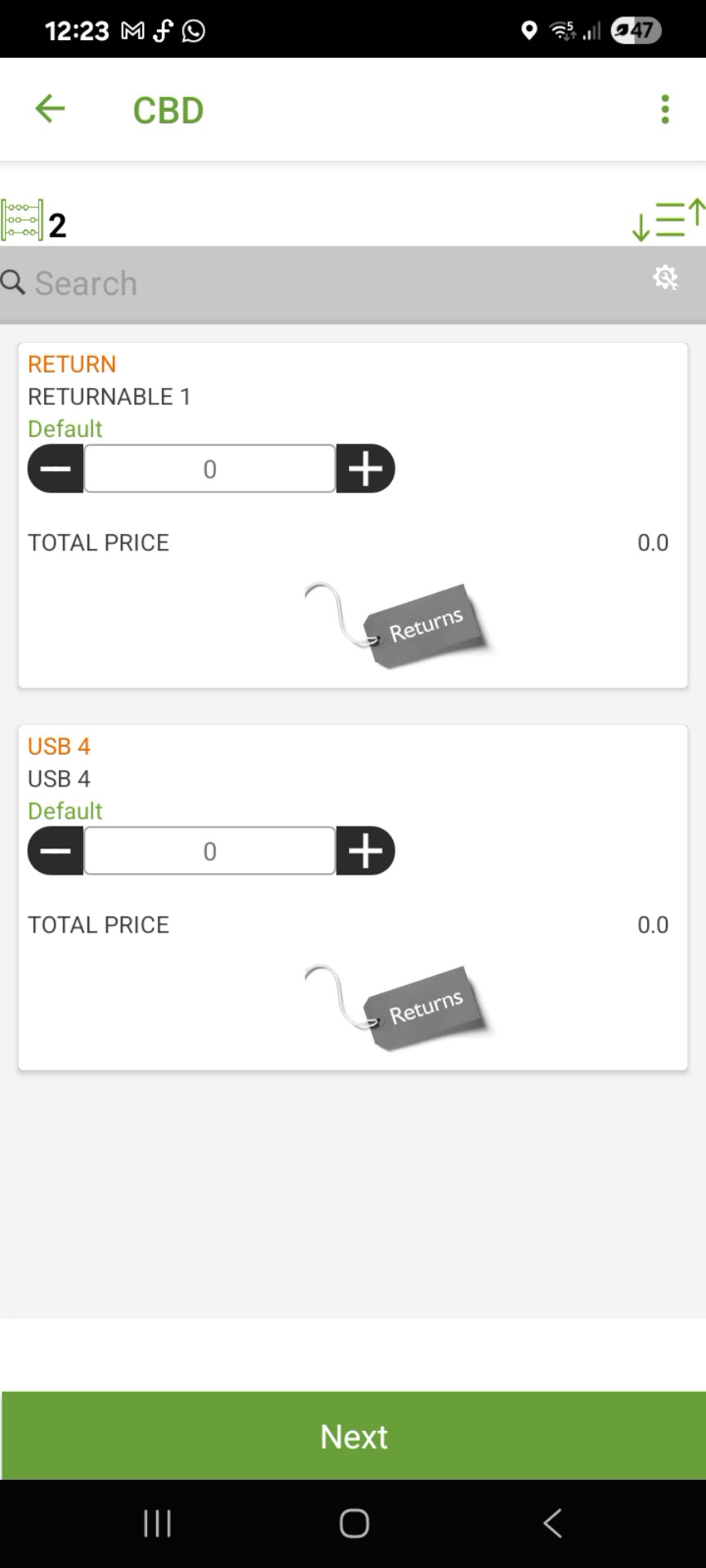Continue with the Next button

(353, 1436)
